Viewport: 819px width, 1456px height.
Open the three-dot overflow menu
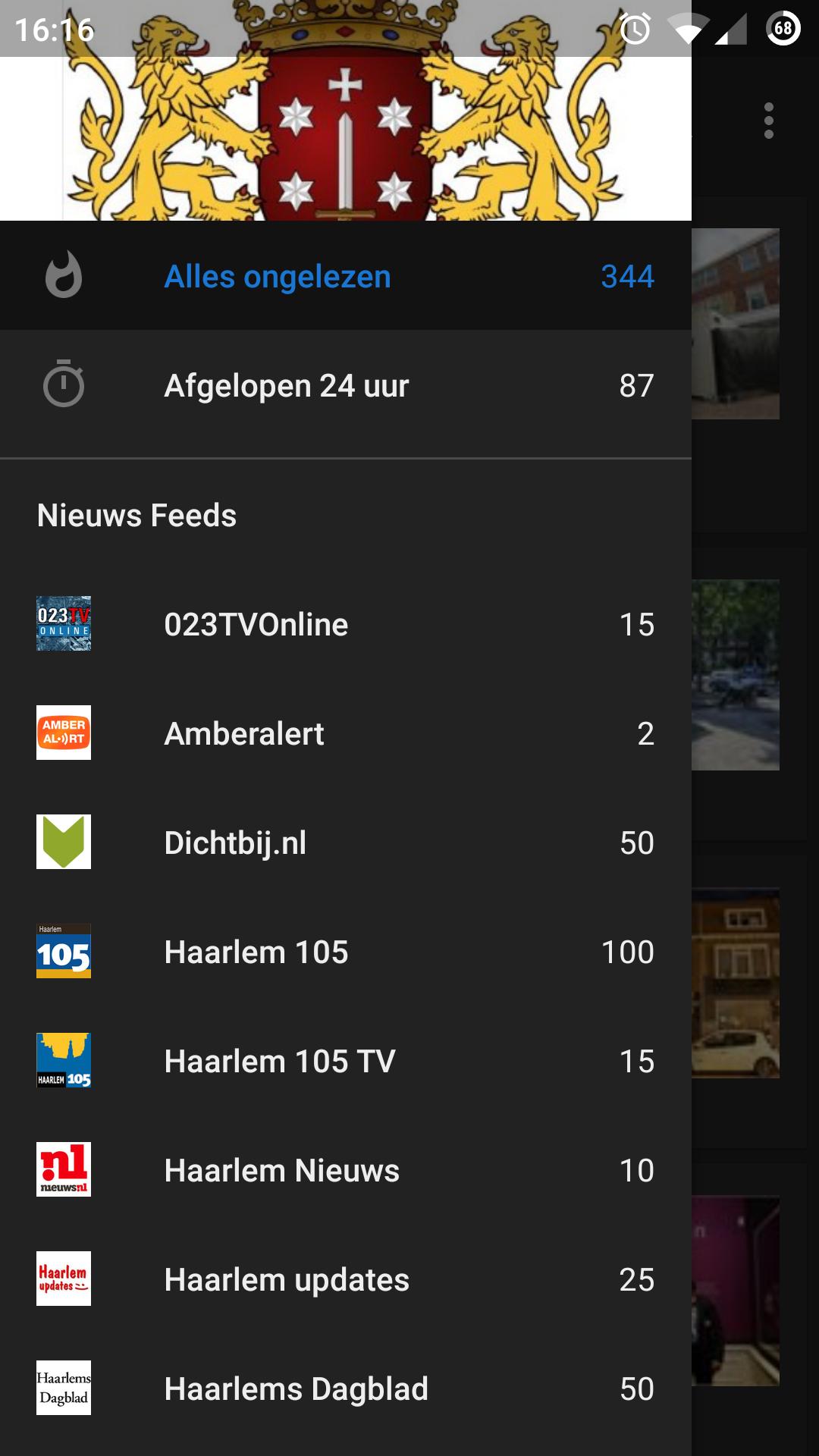coord(769,121)
